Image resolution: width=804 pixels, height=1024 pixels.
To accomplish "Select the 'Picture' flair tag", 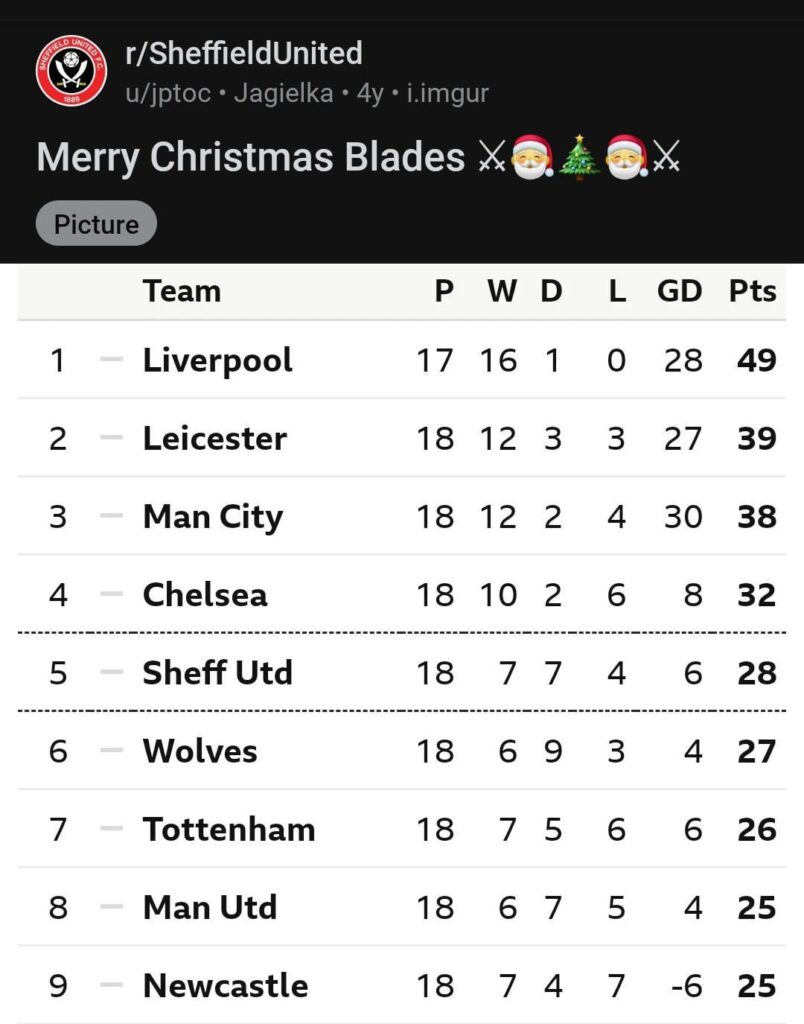I will click(95, 223).
